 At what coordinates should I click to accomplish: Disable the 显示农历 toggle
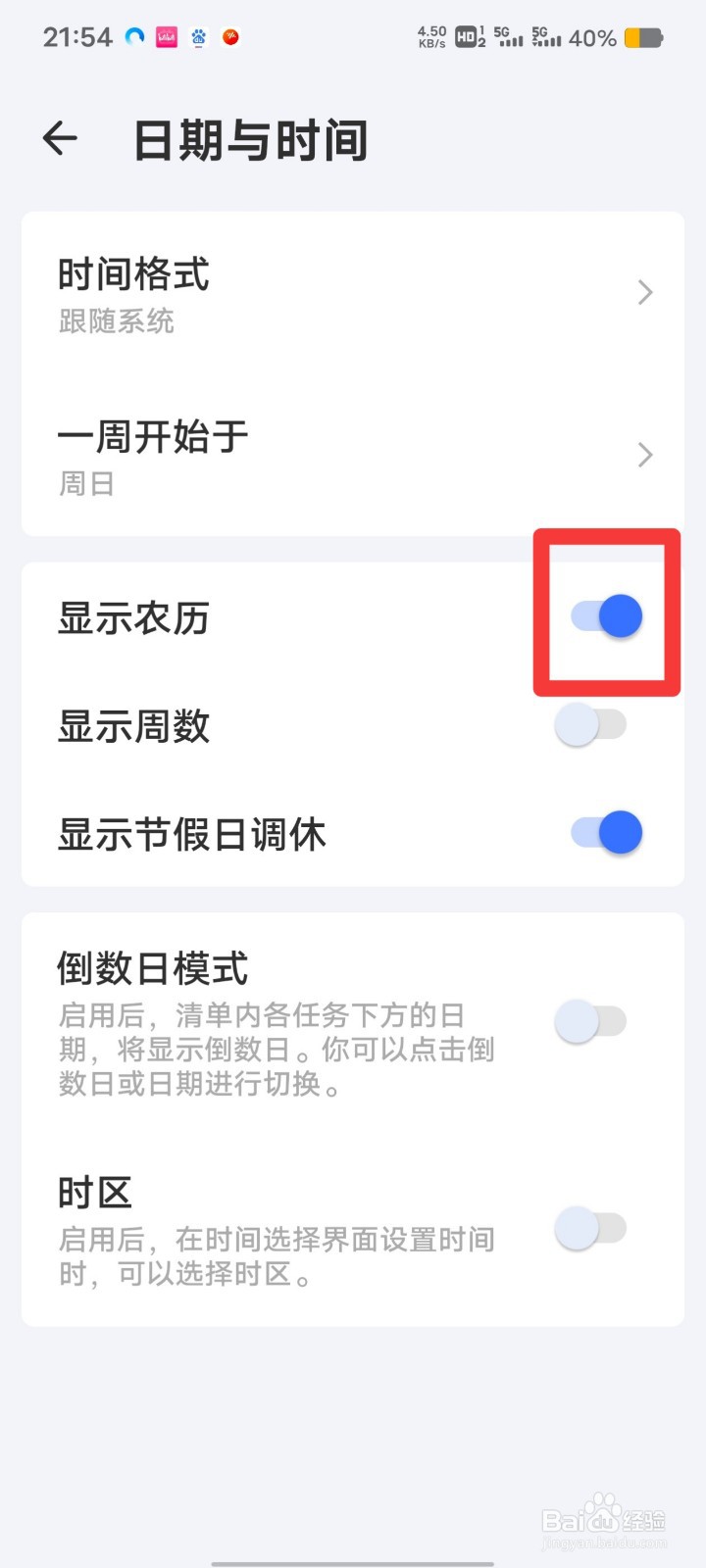click(x=602, y=615)
